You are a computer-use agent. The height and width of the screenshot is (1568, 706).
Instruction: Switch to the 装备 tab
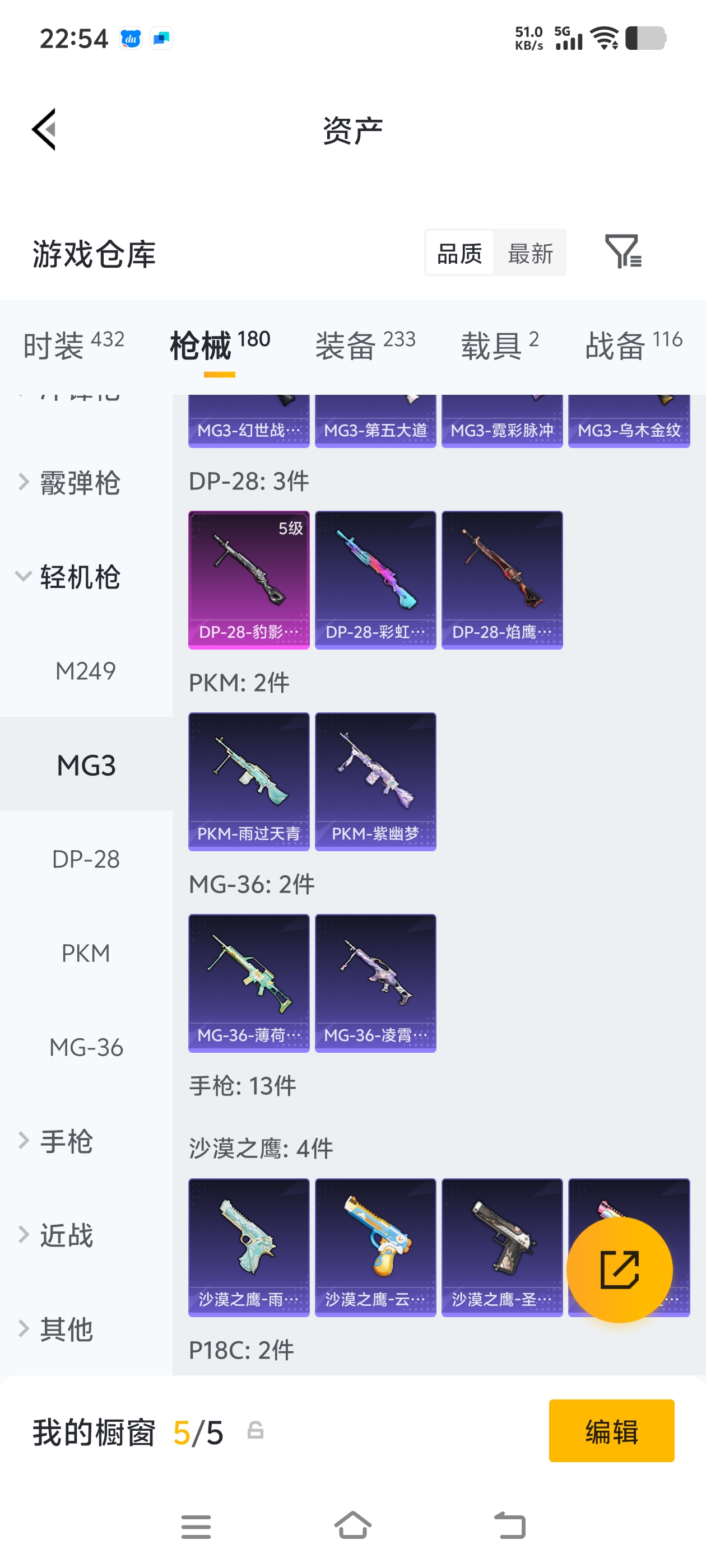click(x=364, y=345)
